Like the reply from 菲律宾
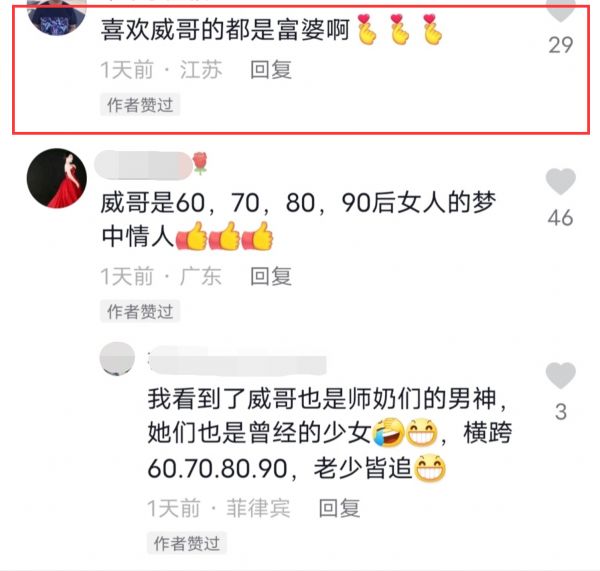The height and width of the screenshot is (571, 600). coord(560,376)
